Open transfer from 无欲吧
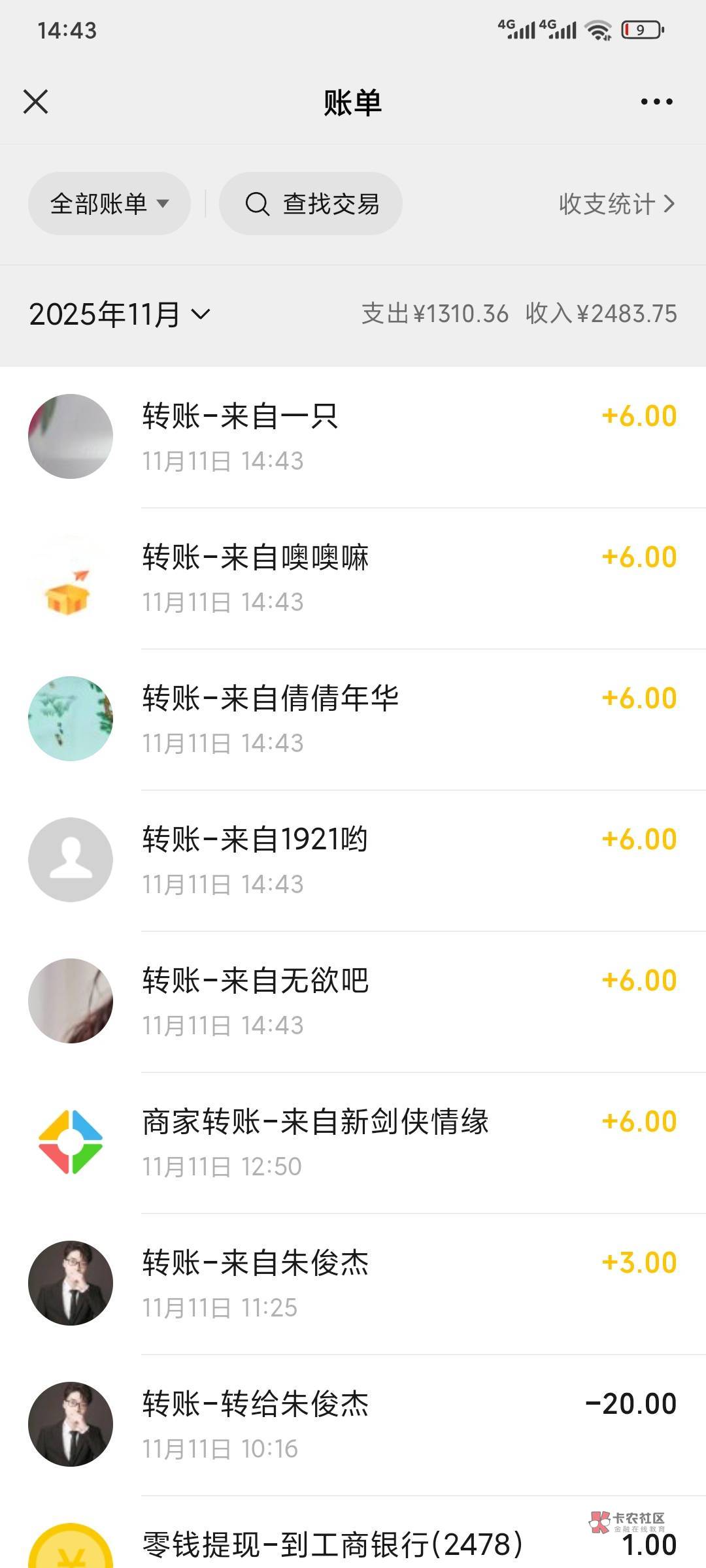Viewport: 706px width, 1568px height. pyautogui.click(x=353, y=1001)
